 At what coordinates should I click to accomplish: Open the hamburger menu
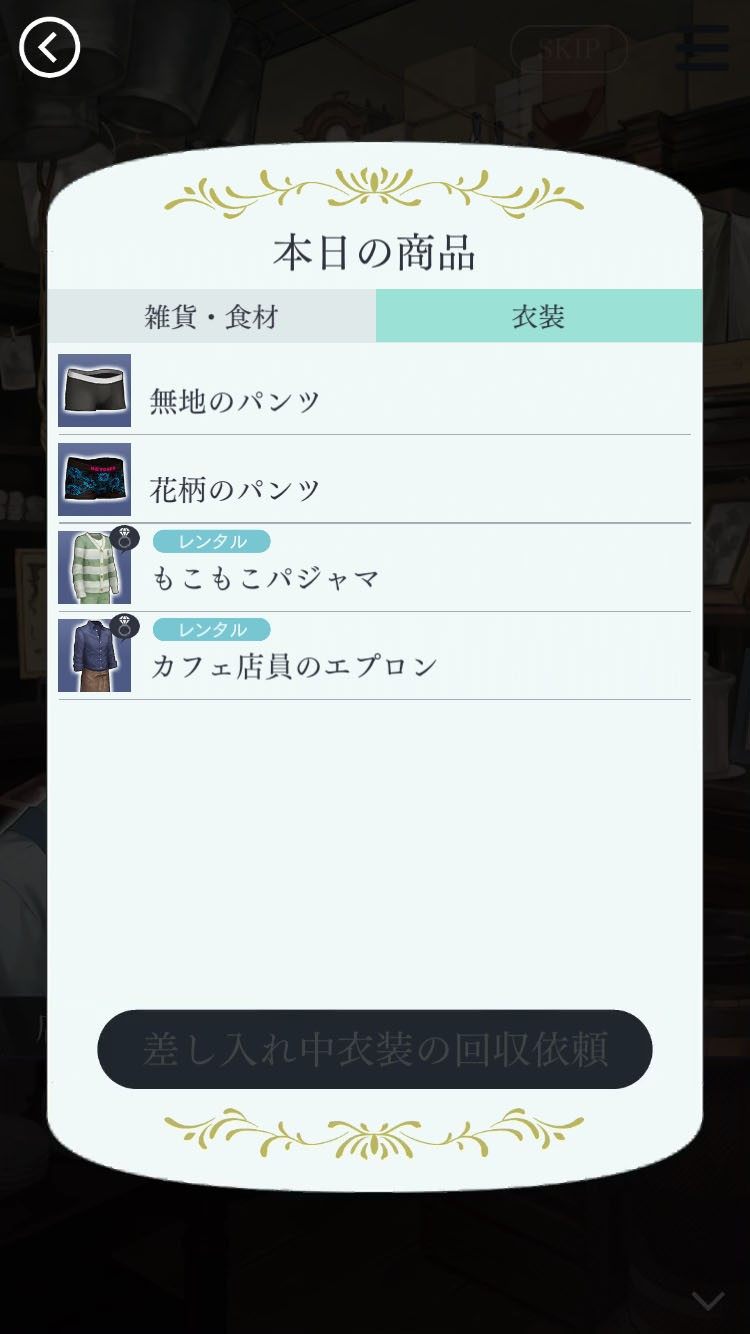(702, 47)
